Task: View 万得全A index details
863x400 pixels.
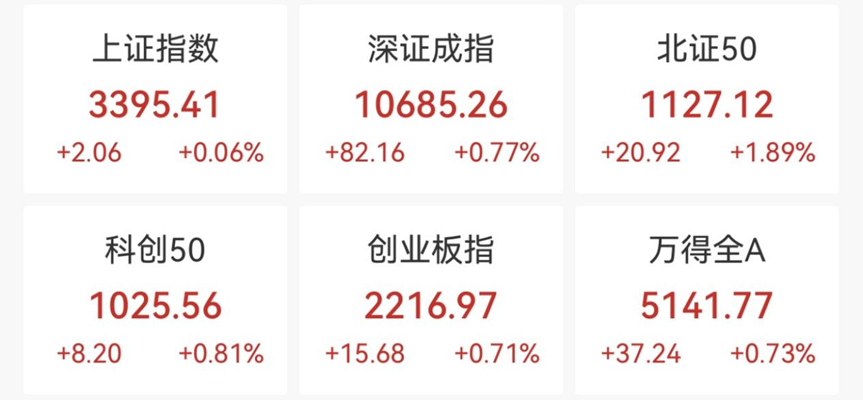Action: point(707,300)
